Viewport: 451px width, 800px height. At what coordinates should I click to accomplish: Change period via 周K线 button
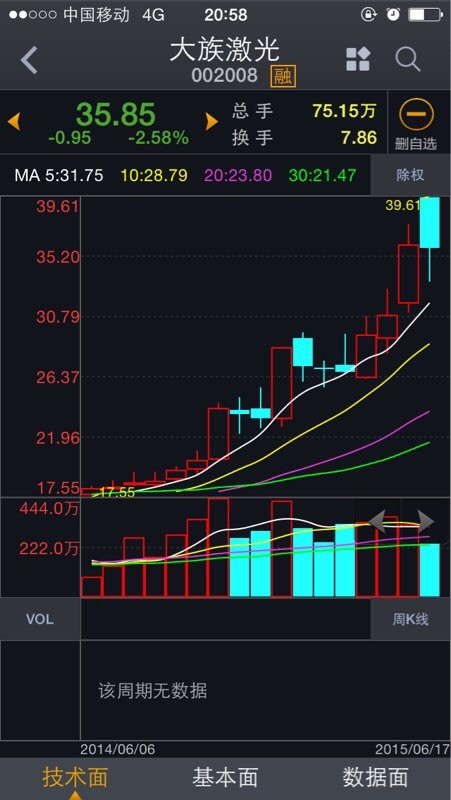410,619
